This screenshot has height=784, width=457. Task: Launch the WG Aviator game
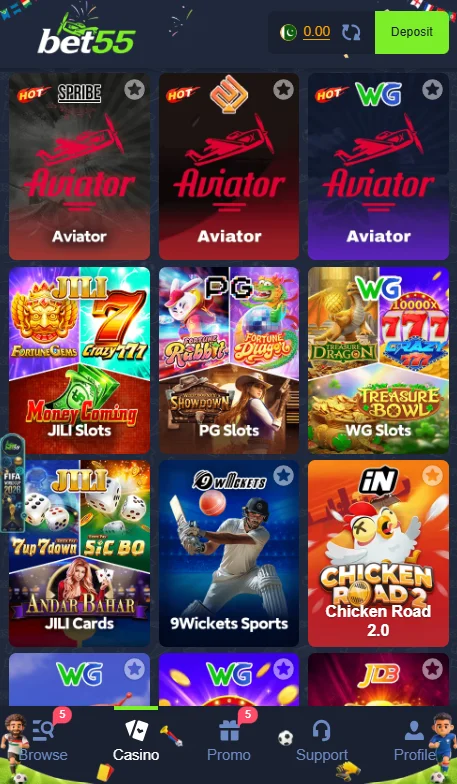click(x=378, y=166)
